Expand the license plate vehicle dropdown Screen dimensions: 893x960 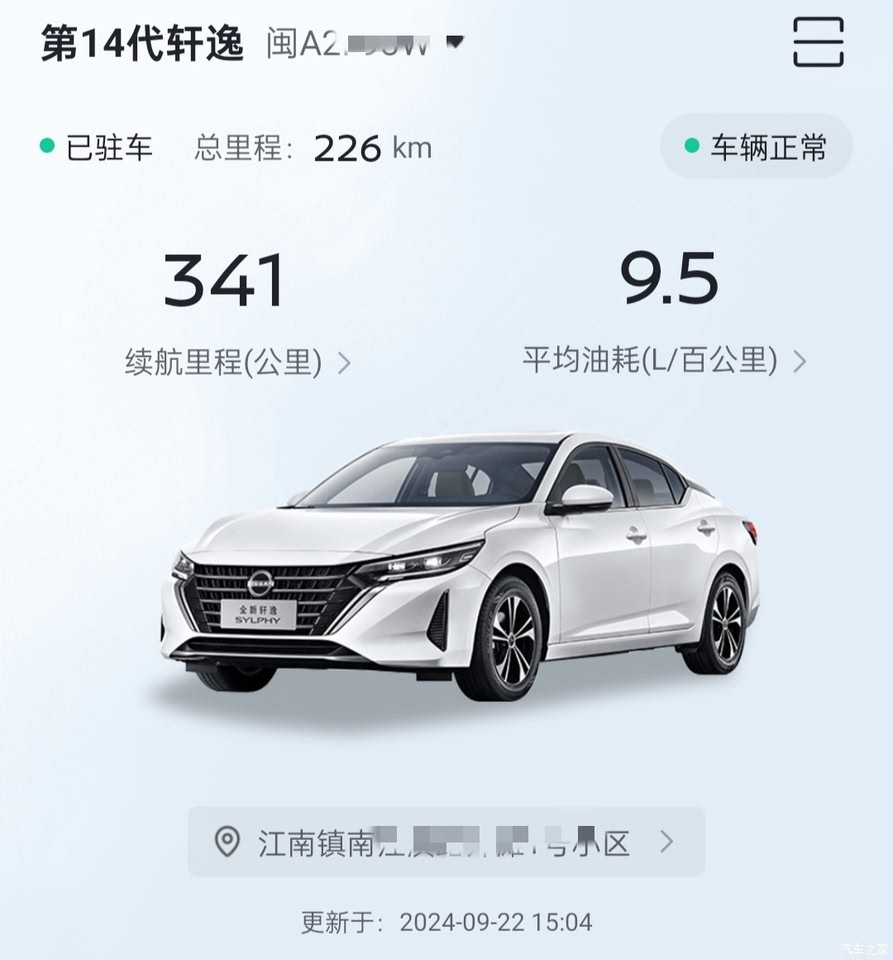pyautogui.click(x=455, y=43)
